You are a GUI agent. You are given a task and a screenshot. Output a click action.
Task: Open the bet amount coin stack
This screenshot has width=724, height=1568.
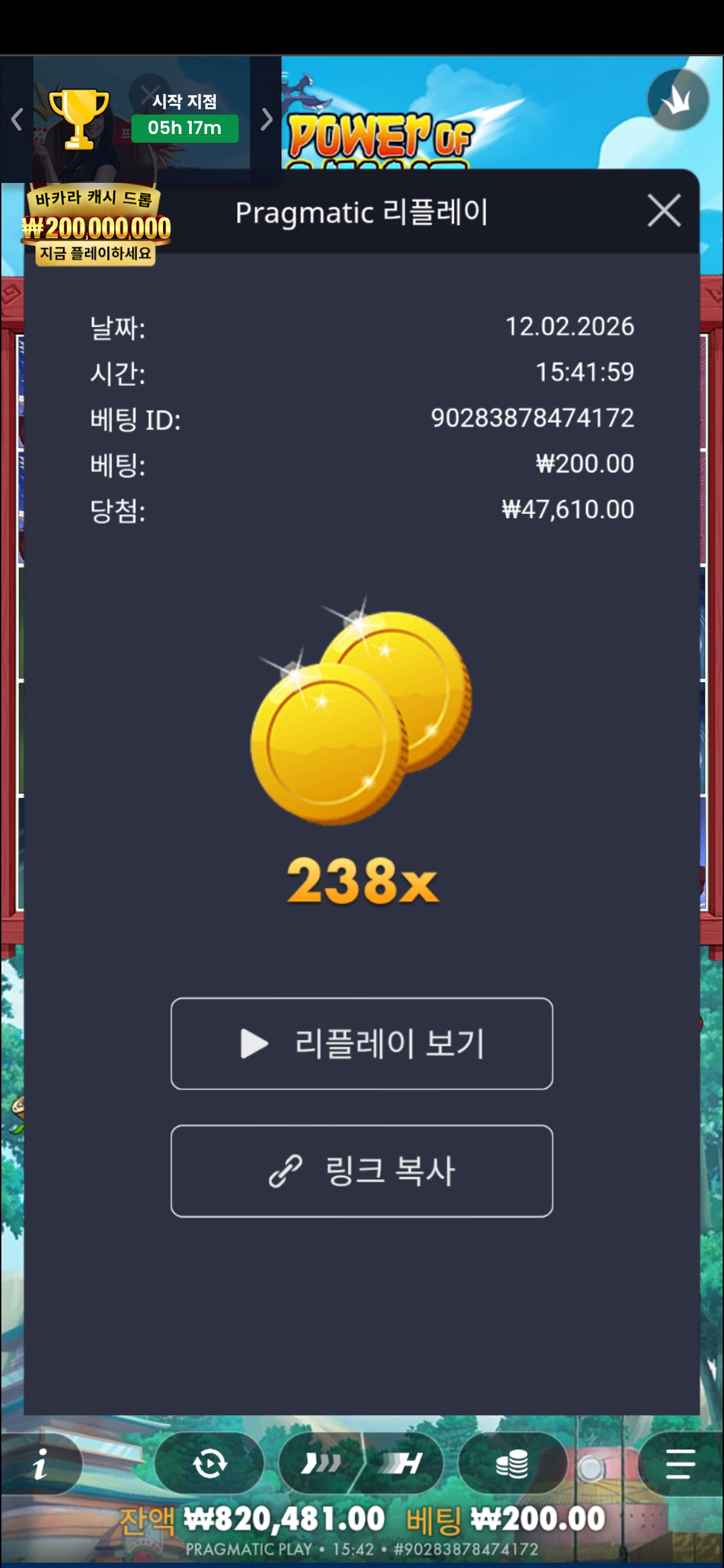[x=512, y=1464]
